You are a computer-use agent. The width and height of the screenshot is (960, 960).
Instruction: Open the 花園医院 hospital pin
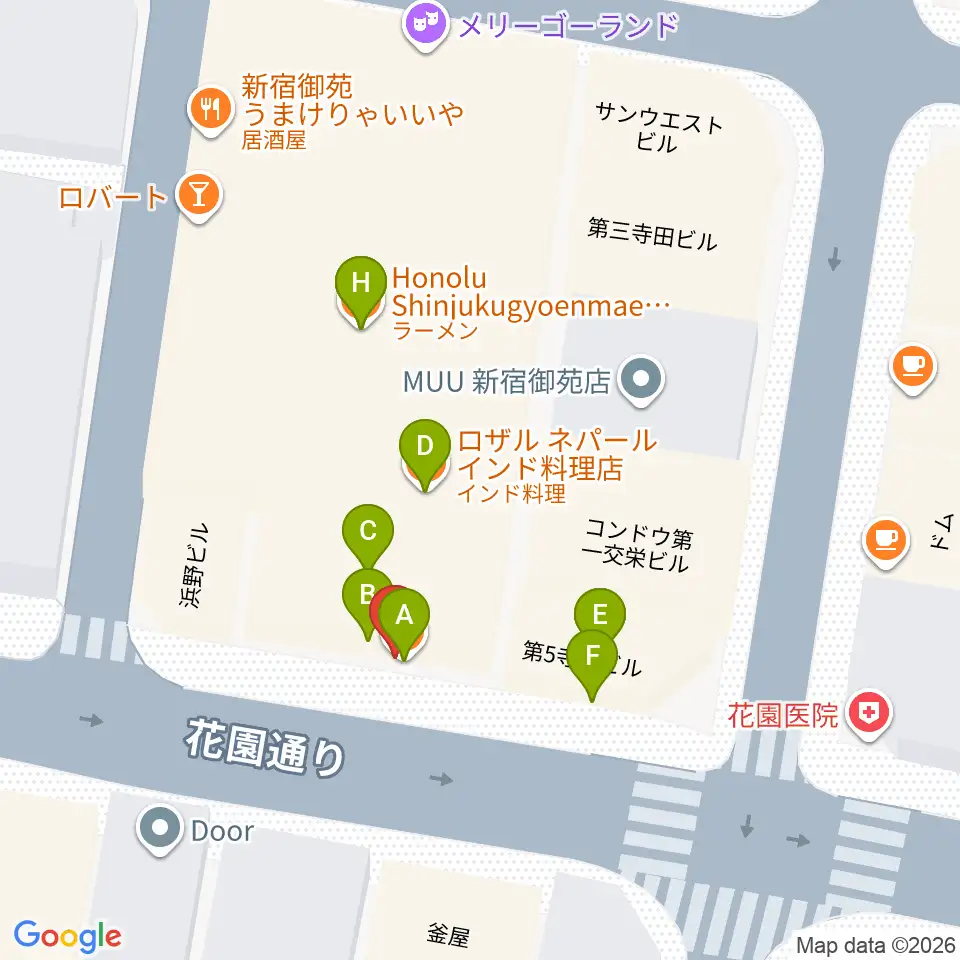pos(869,714)
